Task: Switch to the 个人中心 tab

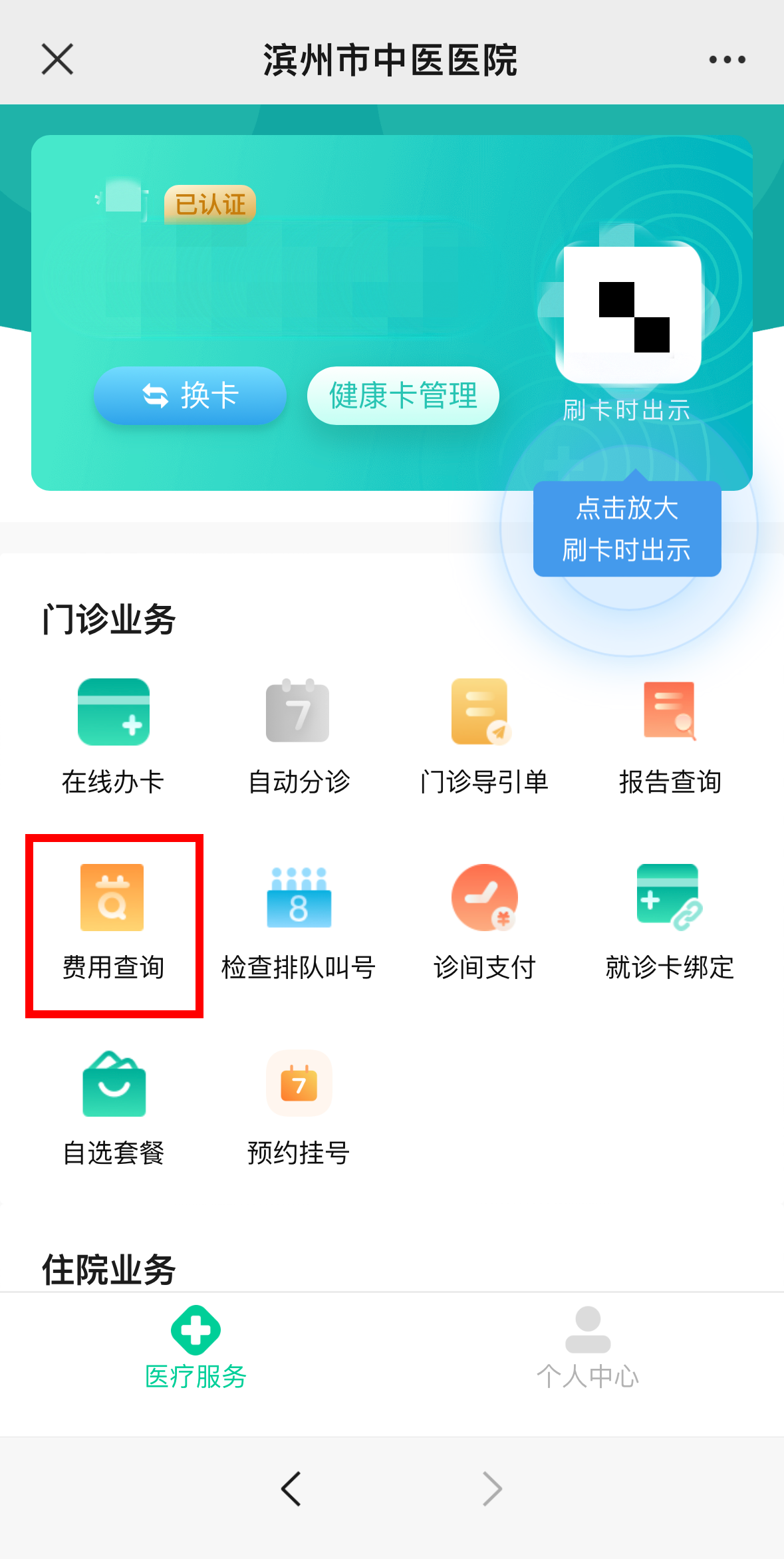Action: tap(587, 1347)
